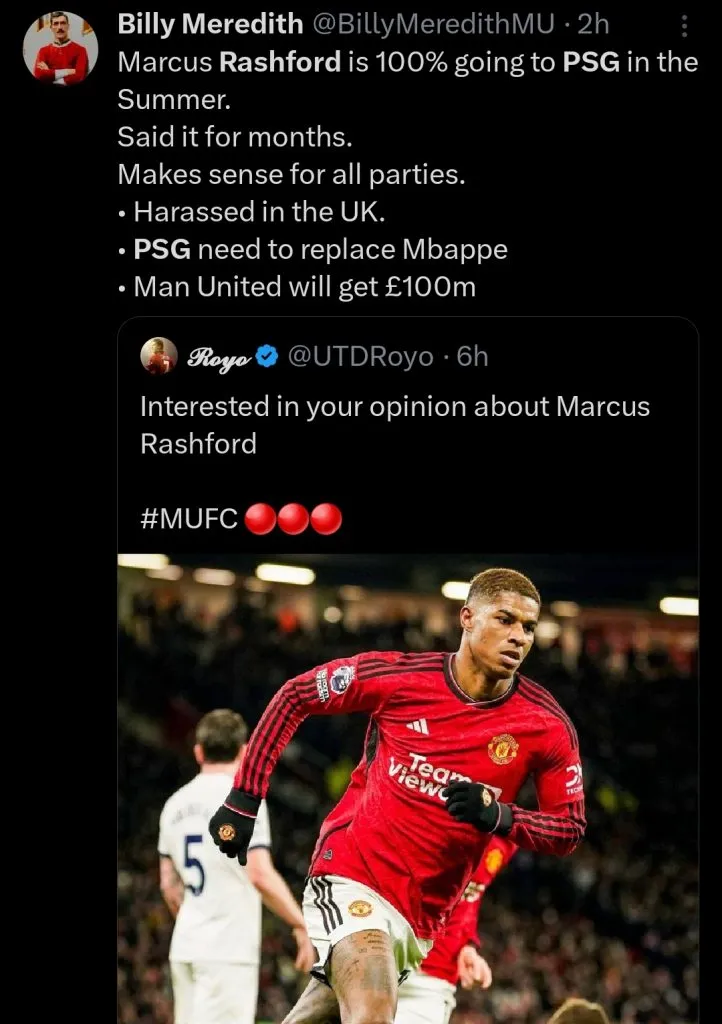View the Royo account avatar
Screen dimensions: 722x1024
[158, 356]
